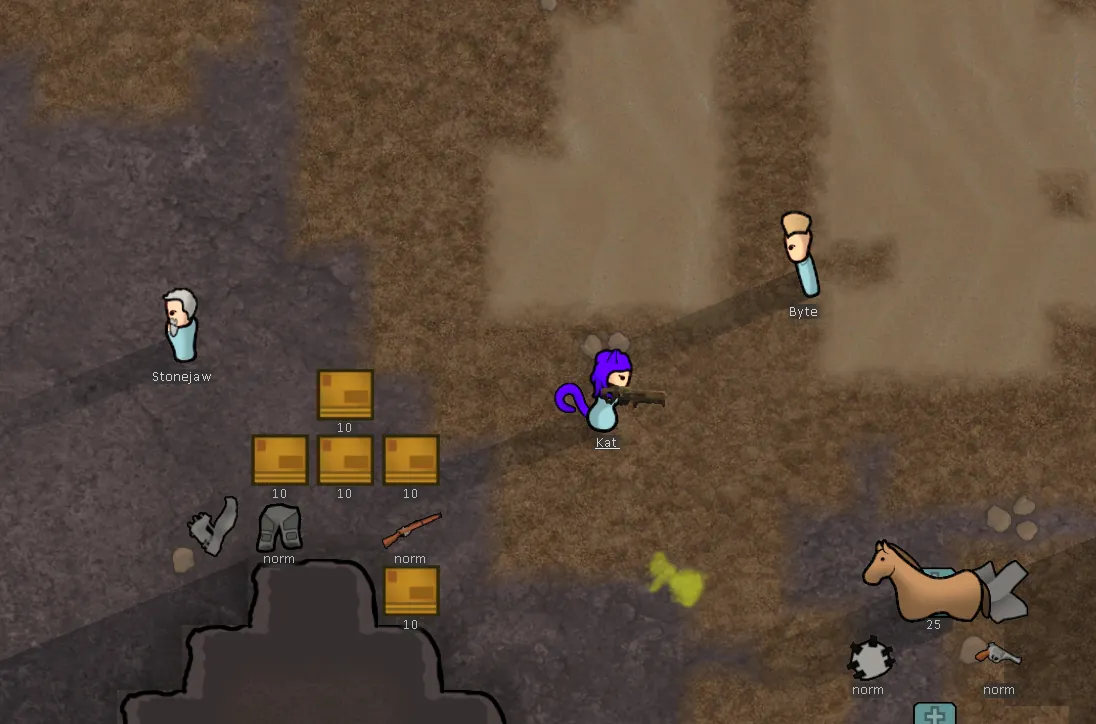The image size is (1096, 724).
Task: Select the colonist Stonejaw
Action: point(181,326)
